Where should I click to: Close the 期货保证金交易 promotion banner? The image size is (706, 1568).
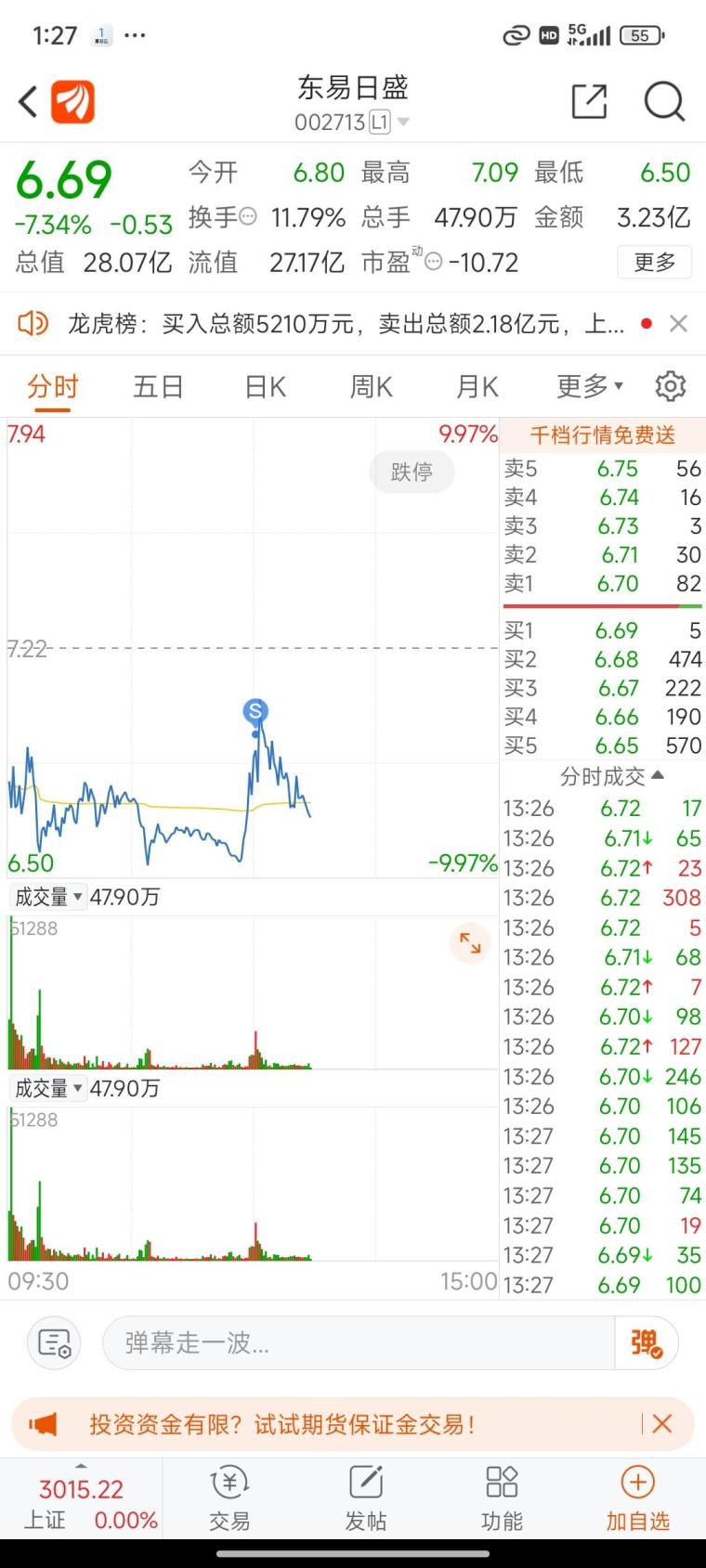662,1424
